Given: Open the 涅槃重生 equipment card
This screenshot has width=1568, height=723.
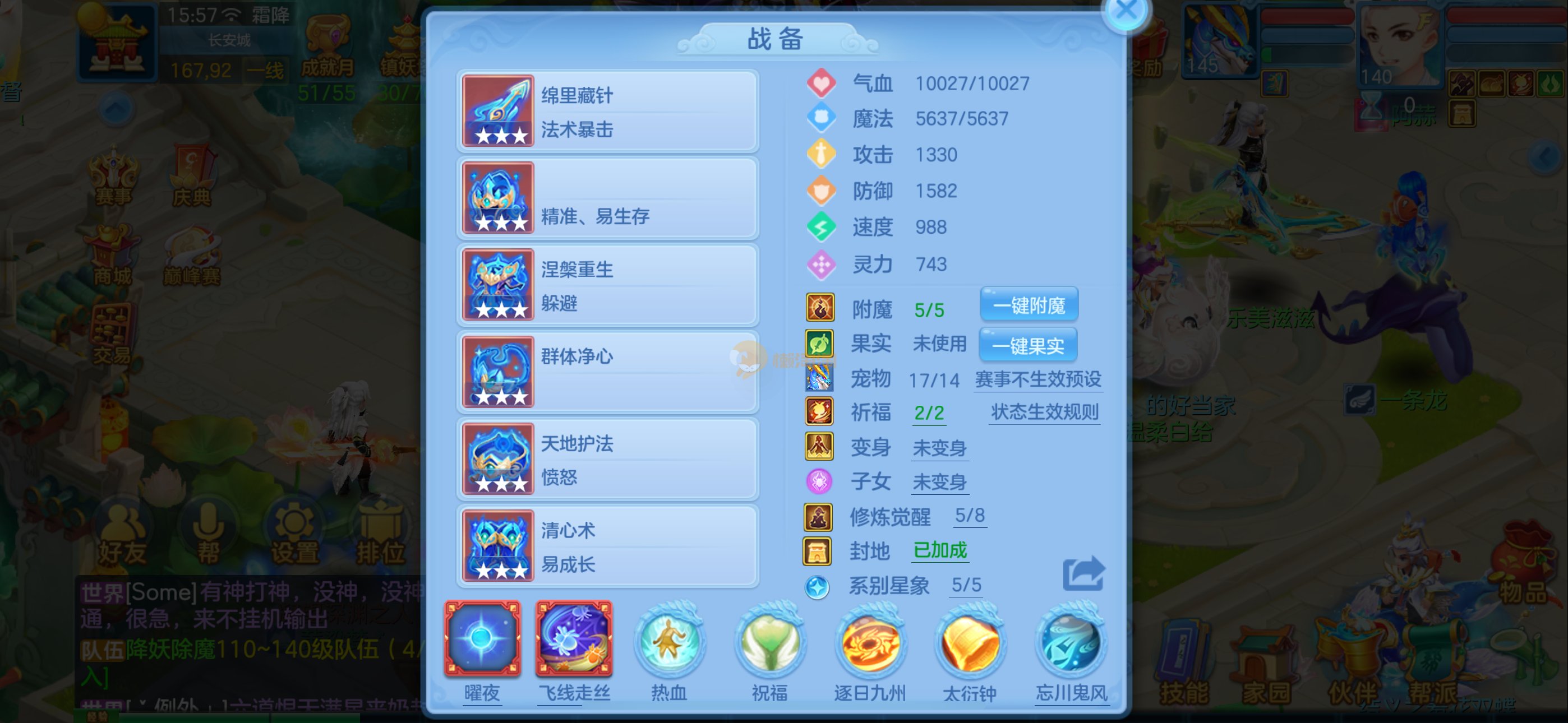Looking at the screenshot, I should point(607,285).
